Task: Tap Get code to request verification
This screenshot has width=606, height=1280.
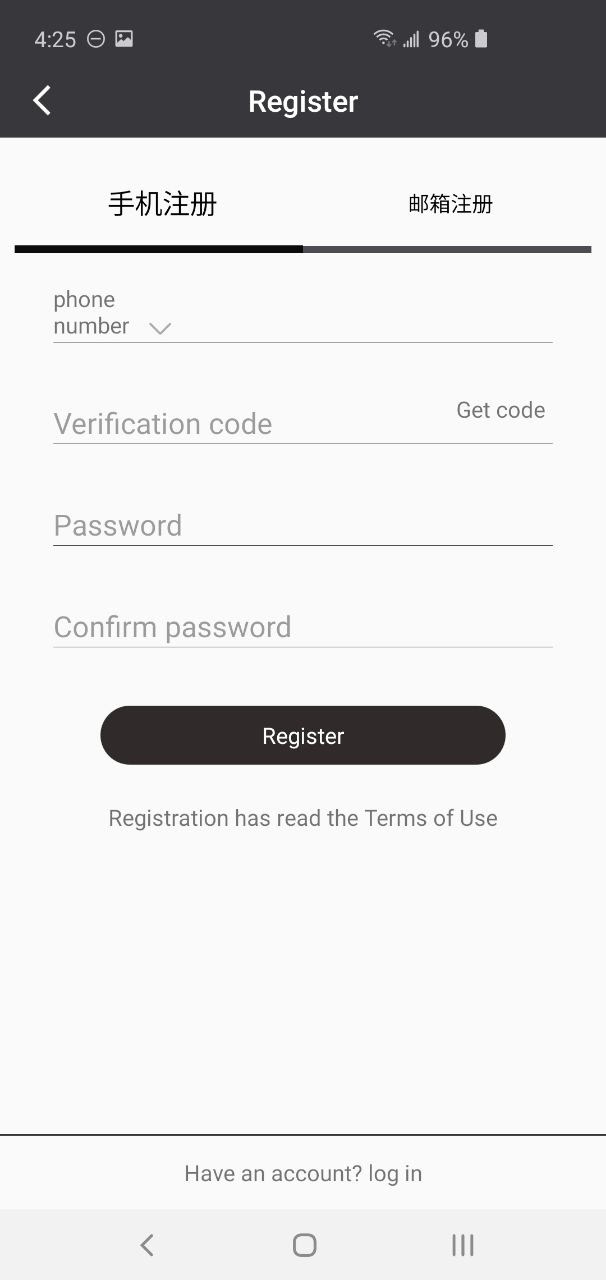Action: point(501,410)
